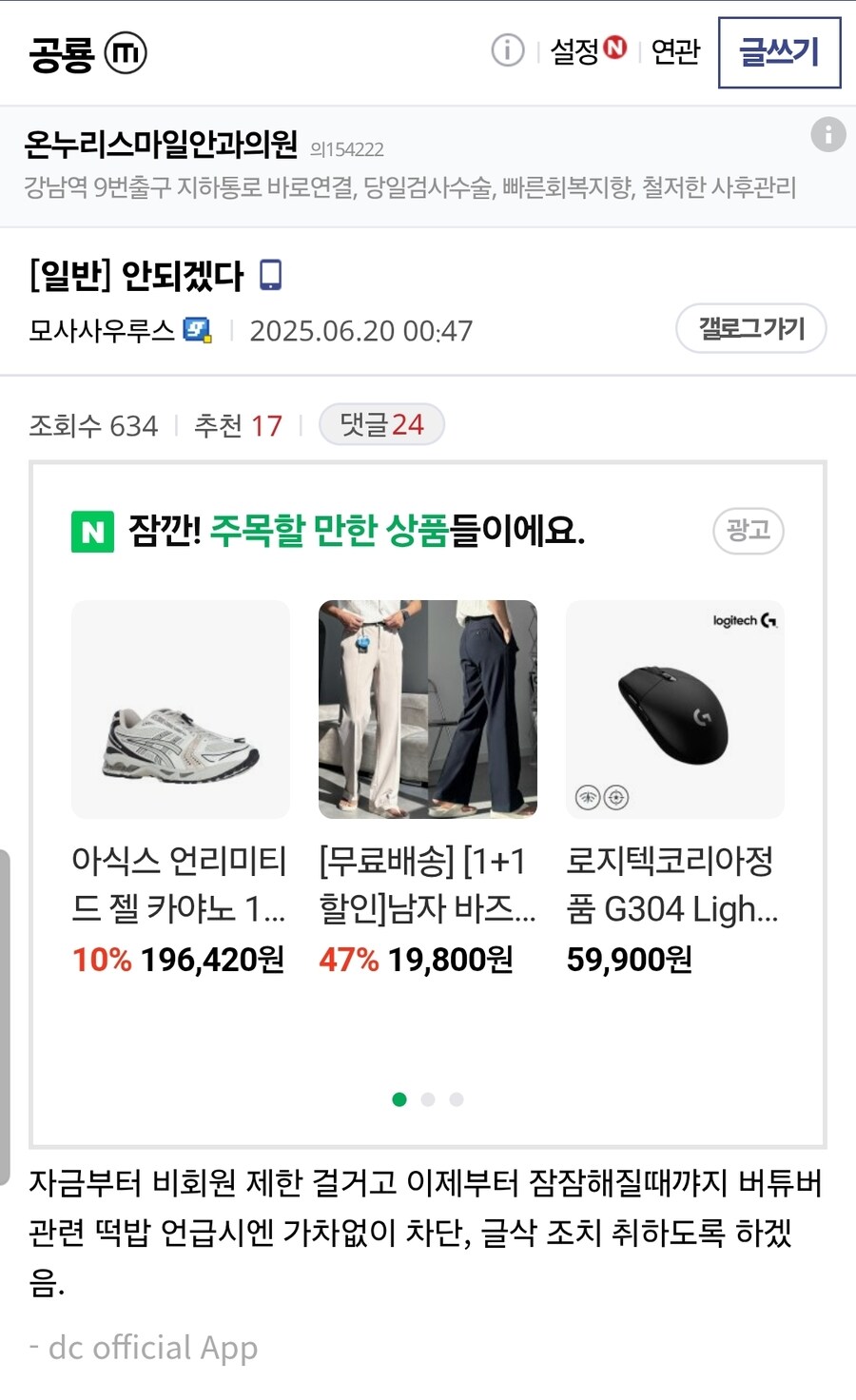Image resolution: width=856 pixels, height=1400 pixels.
Task: Tap the gallery info icon in the header
Action: pos(508,50)
